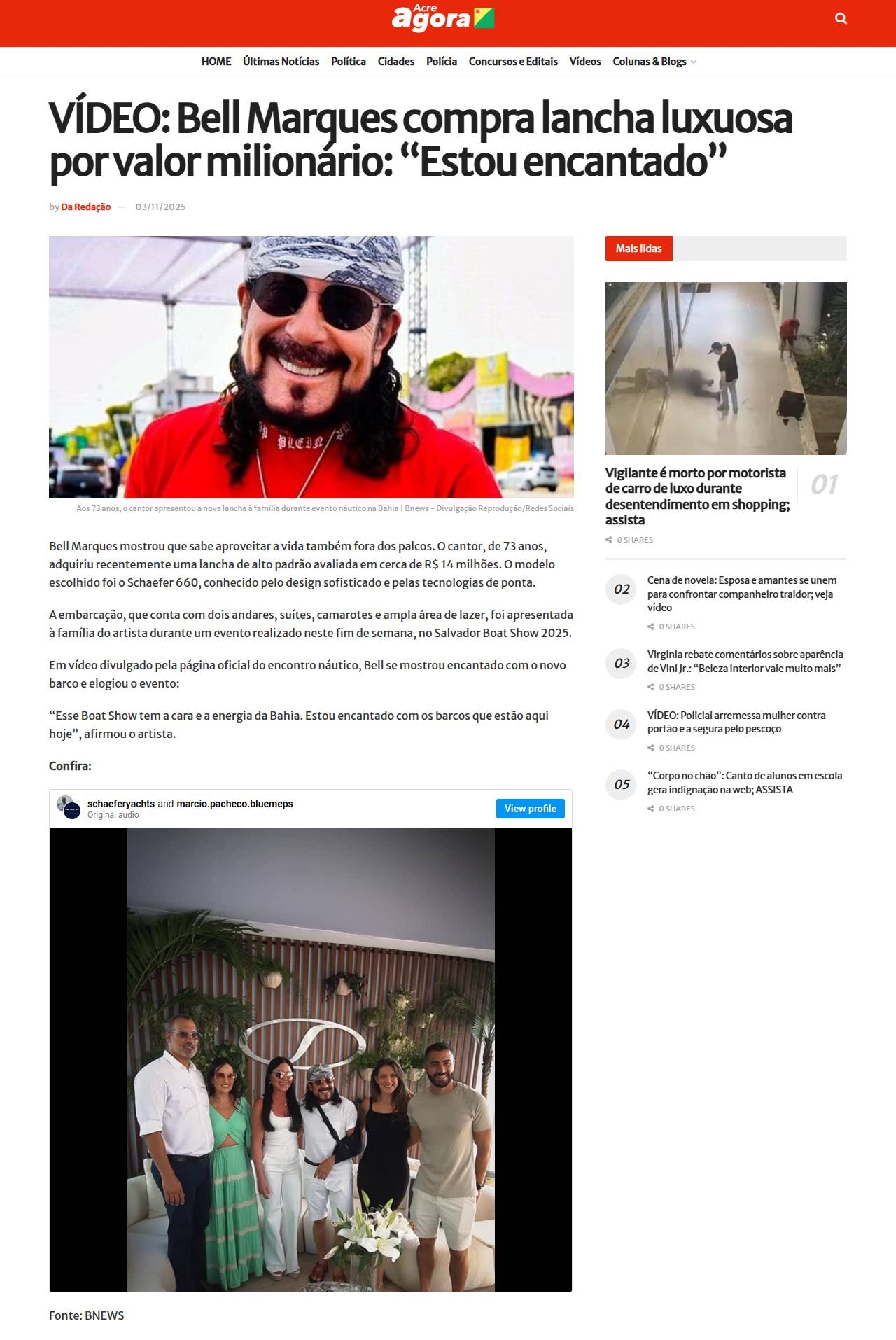Tap View profile on the Instagram embed
Viewport: 896px width, 1340px height.
click(530, 809)
